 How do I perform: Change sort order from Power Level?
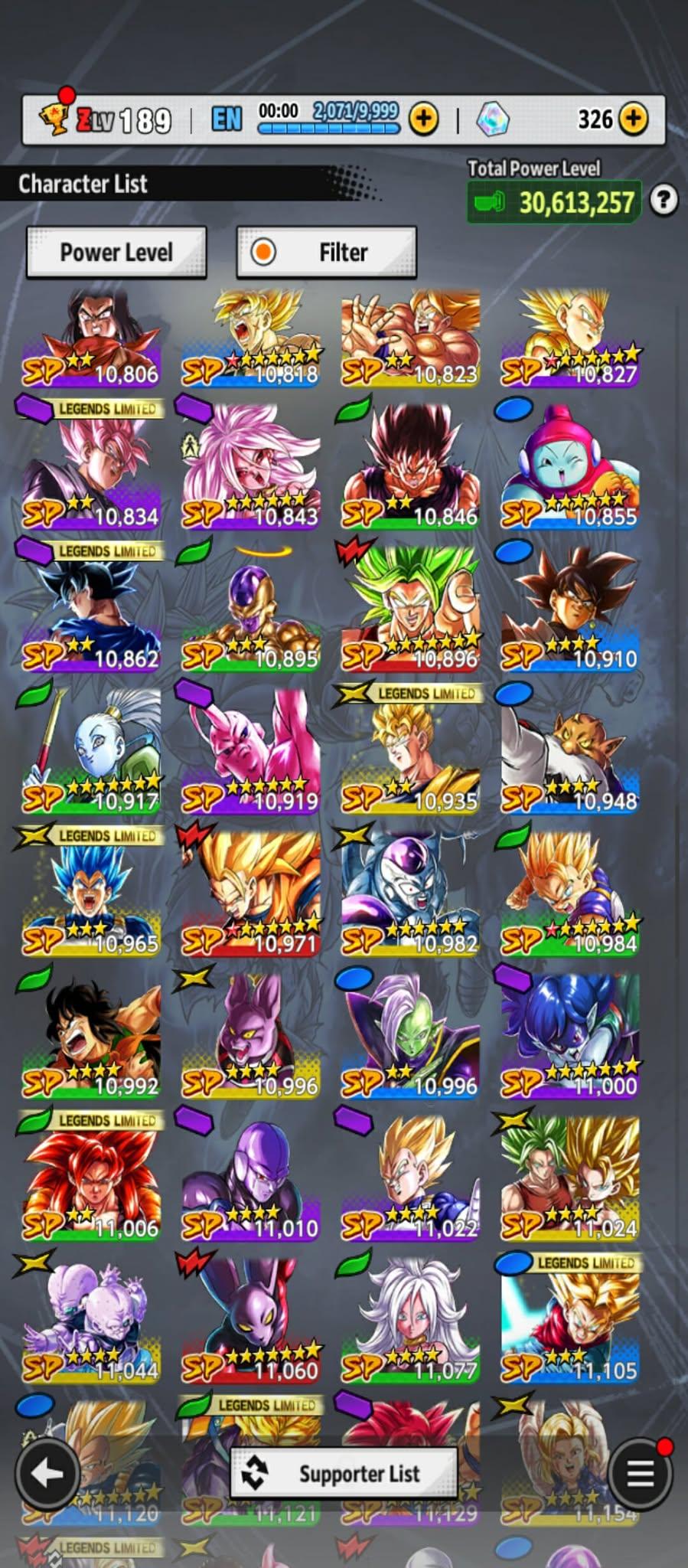(116, 252)
